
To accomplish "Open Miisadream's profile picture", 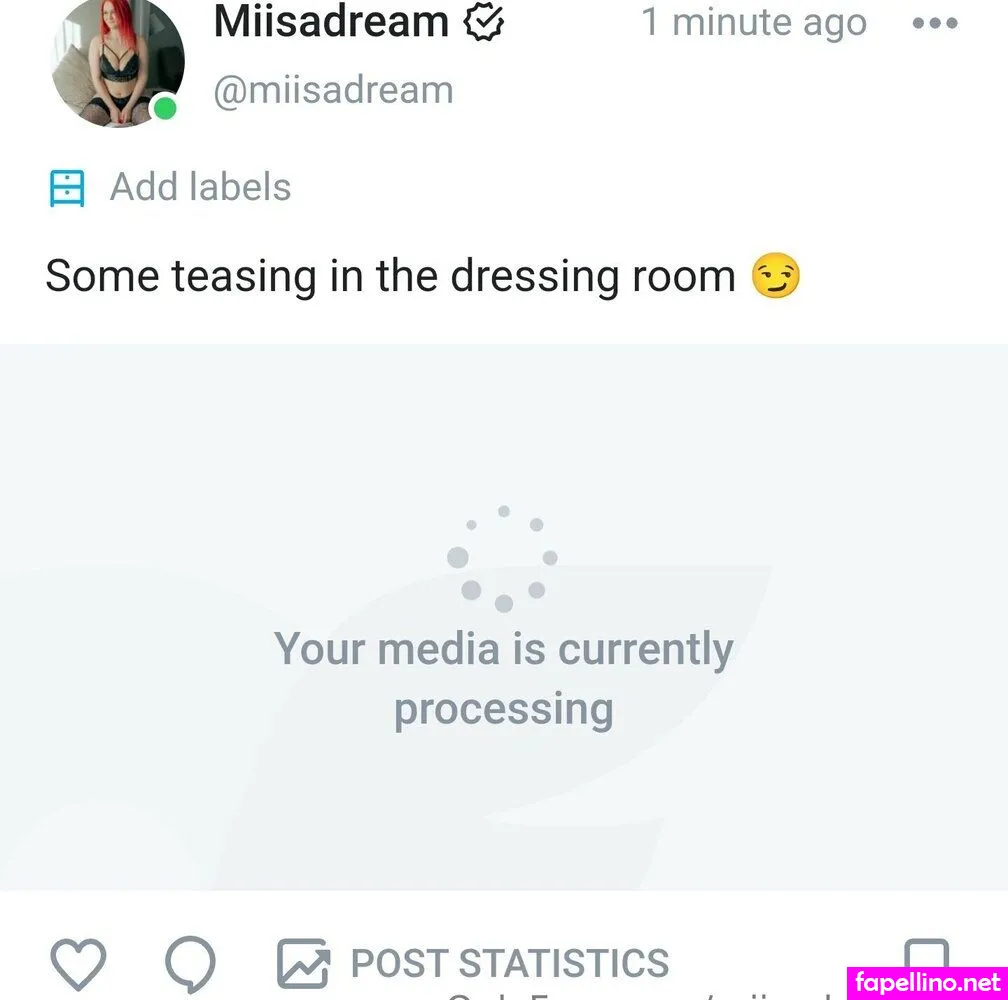I will 118,62.
